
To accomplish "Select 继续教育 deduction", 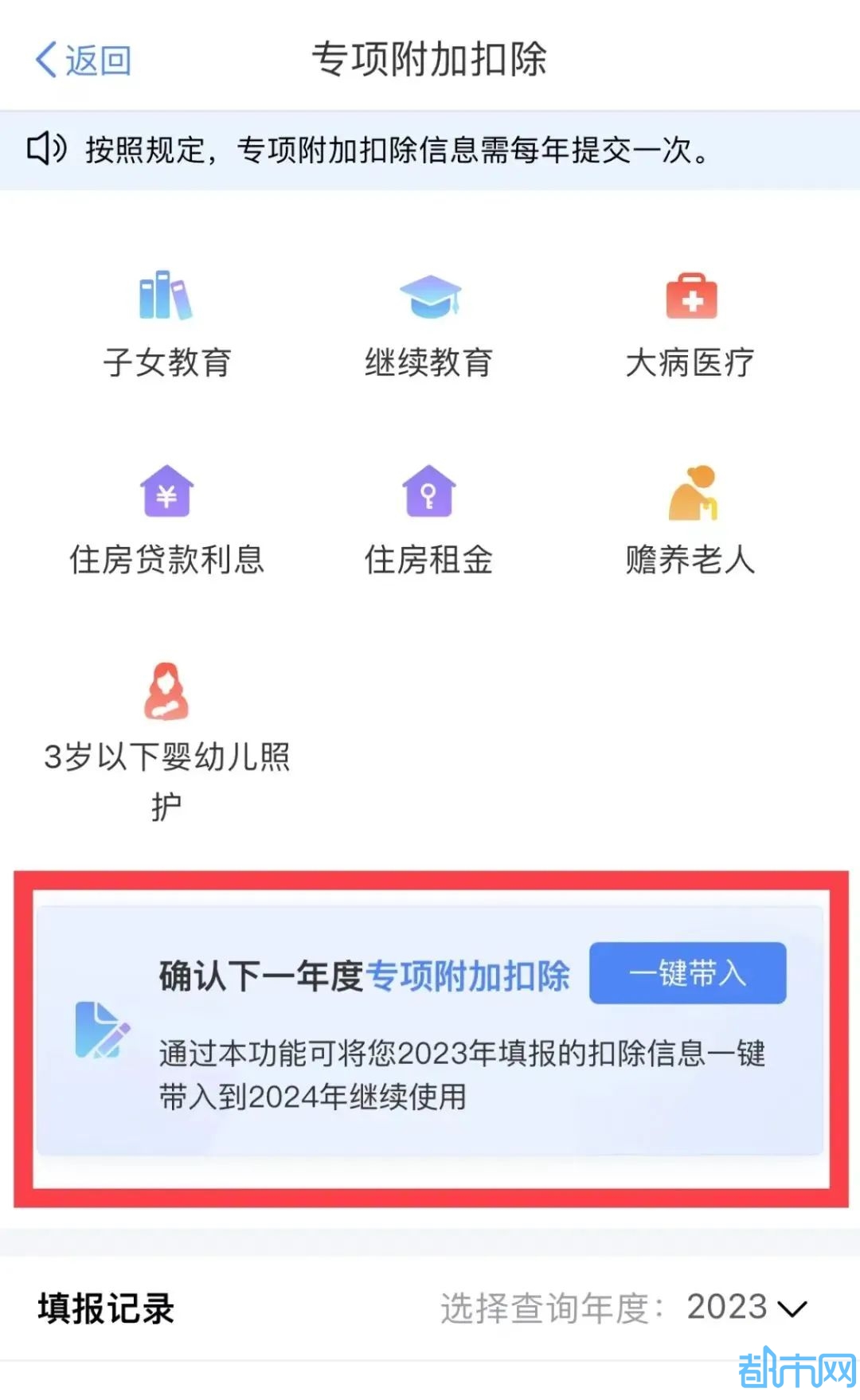I will (429, 324).
